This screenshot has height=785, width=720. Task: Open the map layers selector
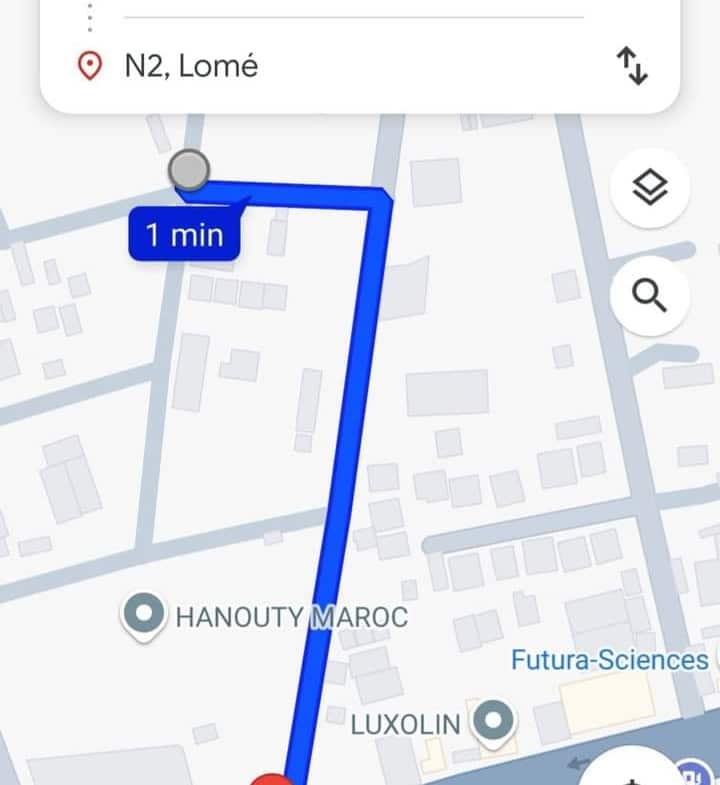point(650,188)
